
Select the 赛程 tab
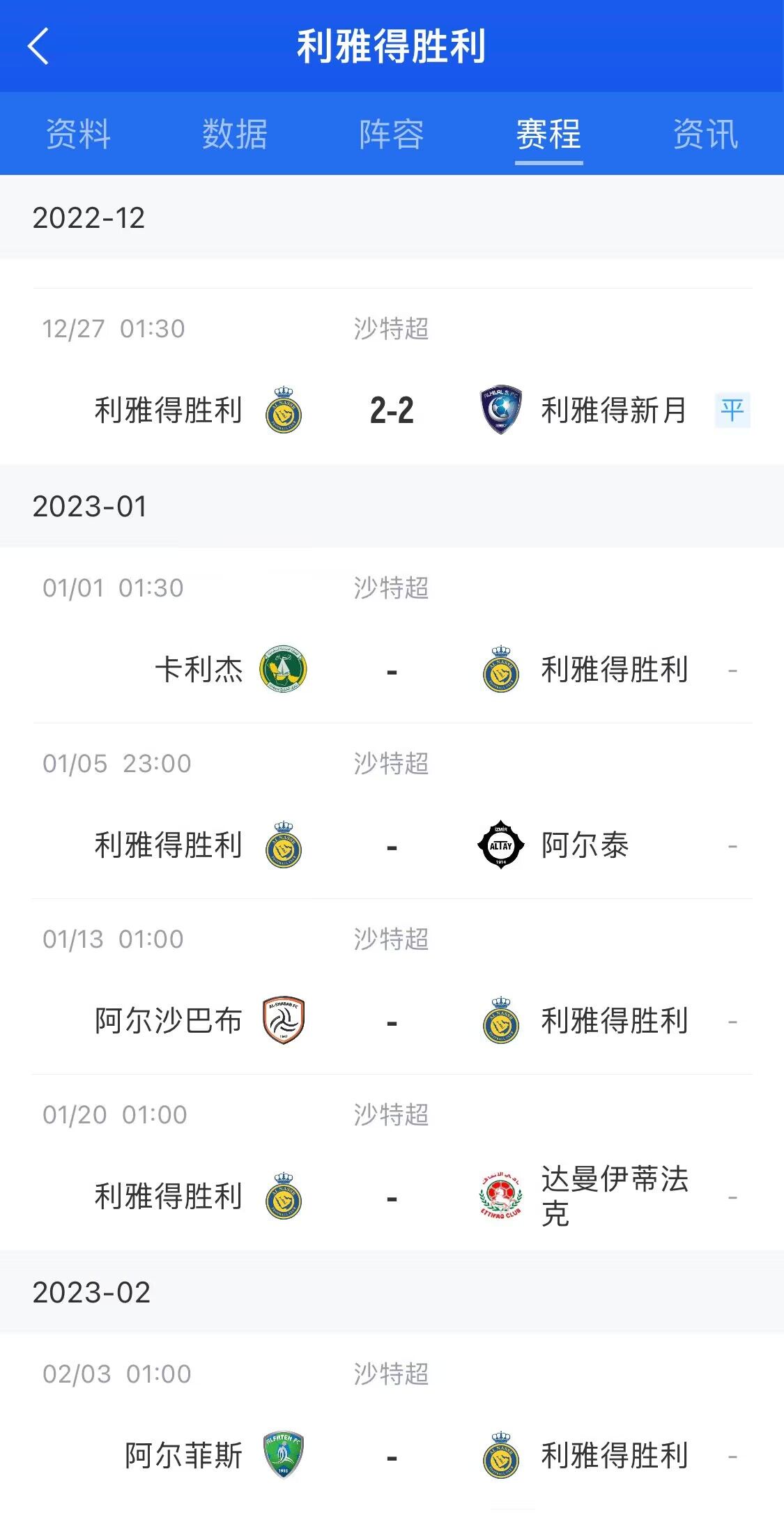click(x=548, y=134)
